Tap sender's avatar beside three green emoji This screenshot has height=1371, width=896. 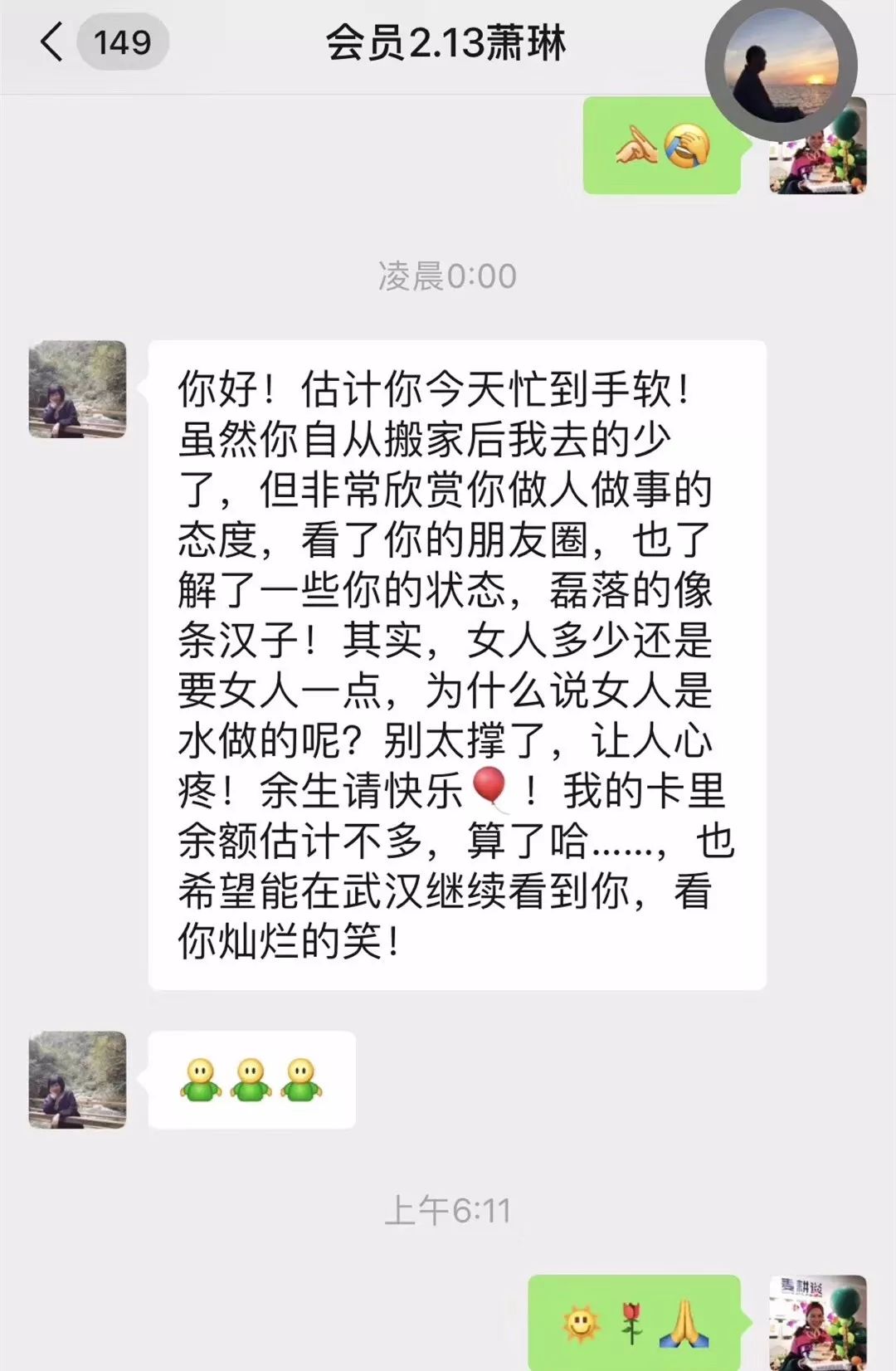(77, 1080)
